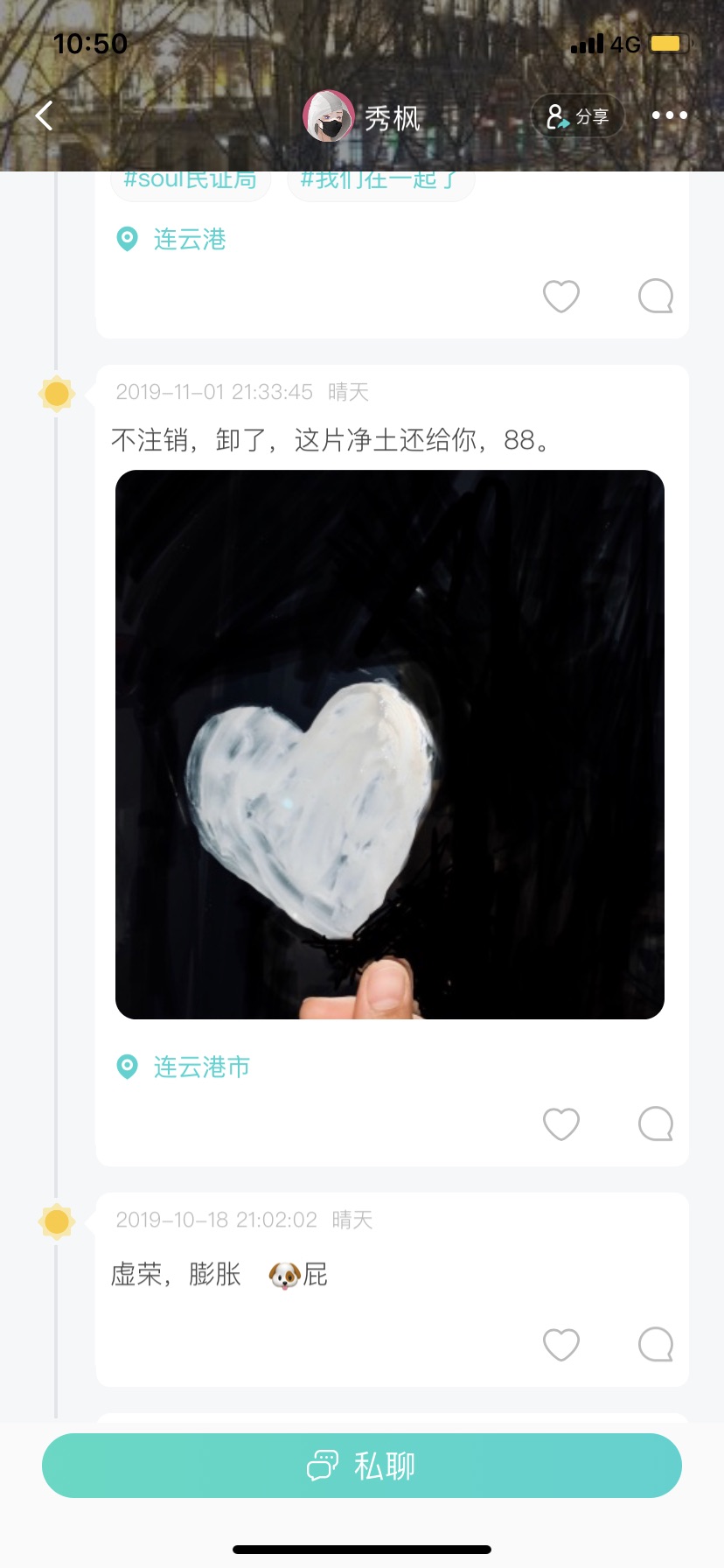Open the three-dot overflow menu
Viewport: 724px width, 1568px height.
(x=669, y=115)
